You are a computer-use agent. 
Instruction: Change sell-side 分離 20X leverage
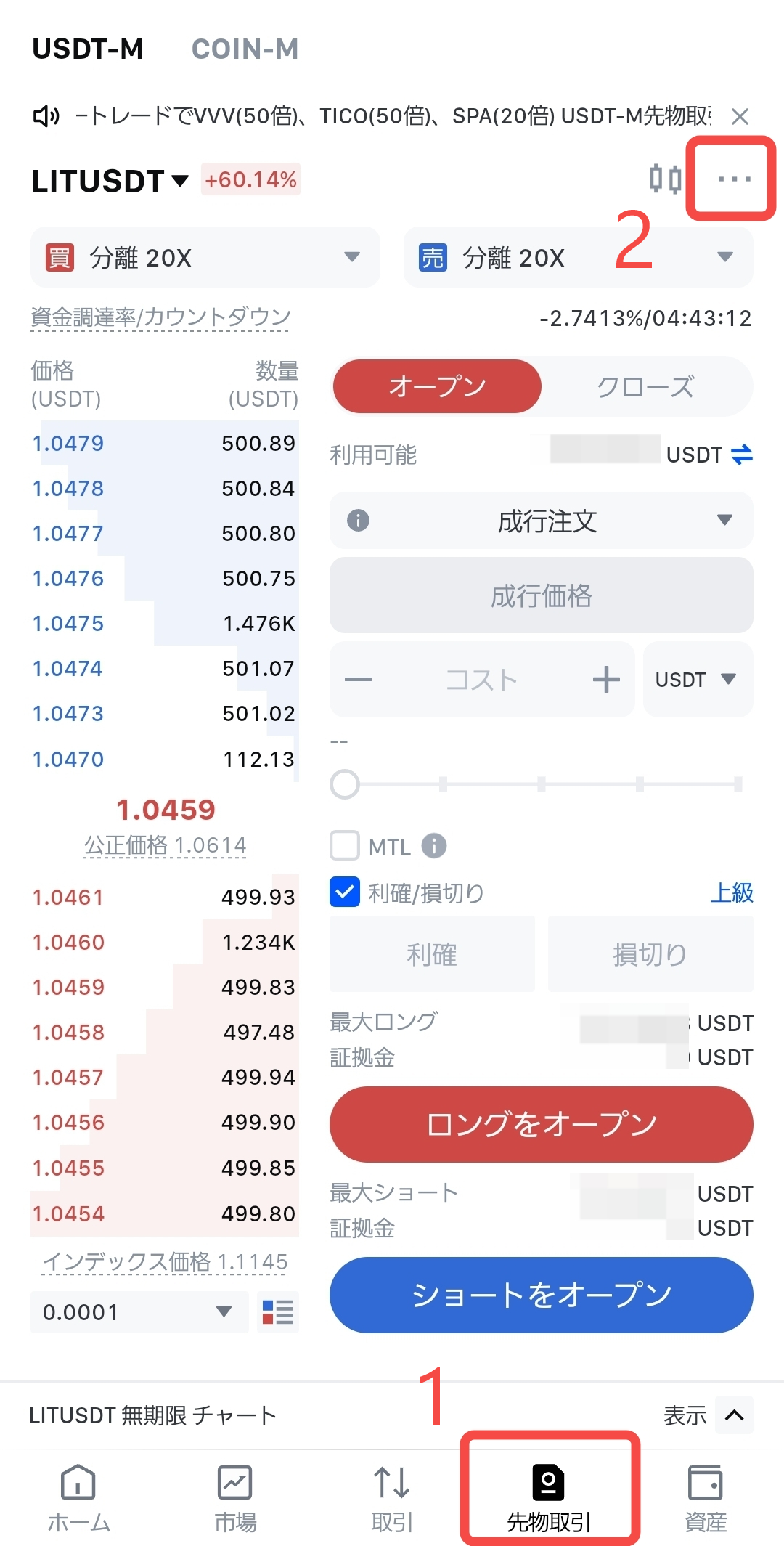[x=578, y=257]
